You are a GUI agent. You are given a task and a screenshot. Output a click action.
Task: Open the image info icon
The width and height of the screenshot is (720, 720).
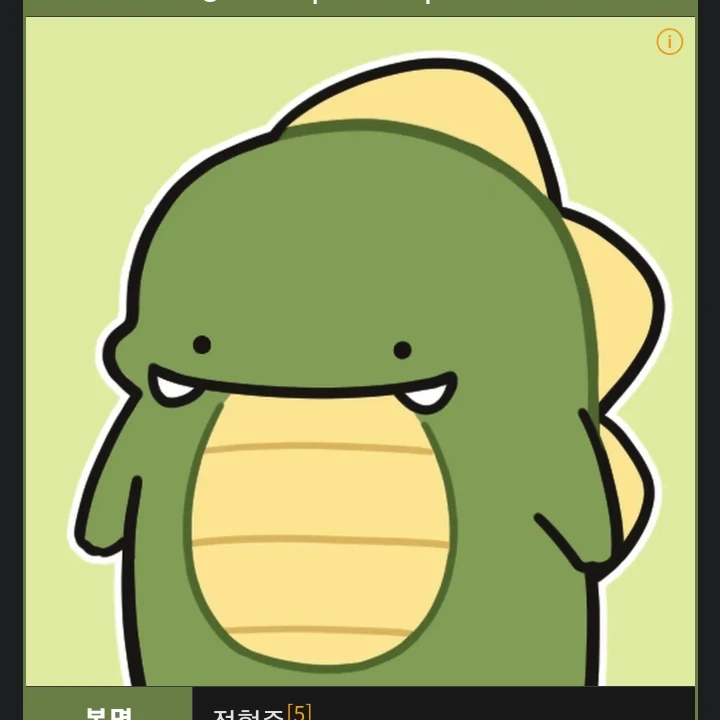tap(669, 42)
